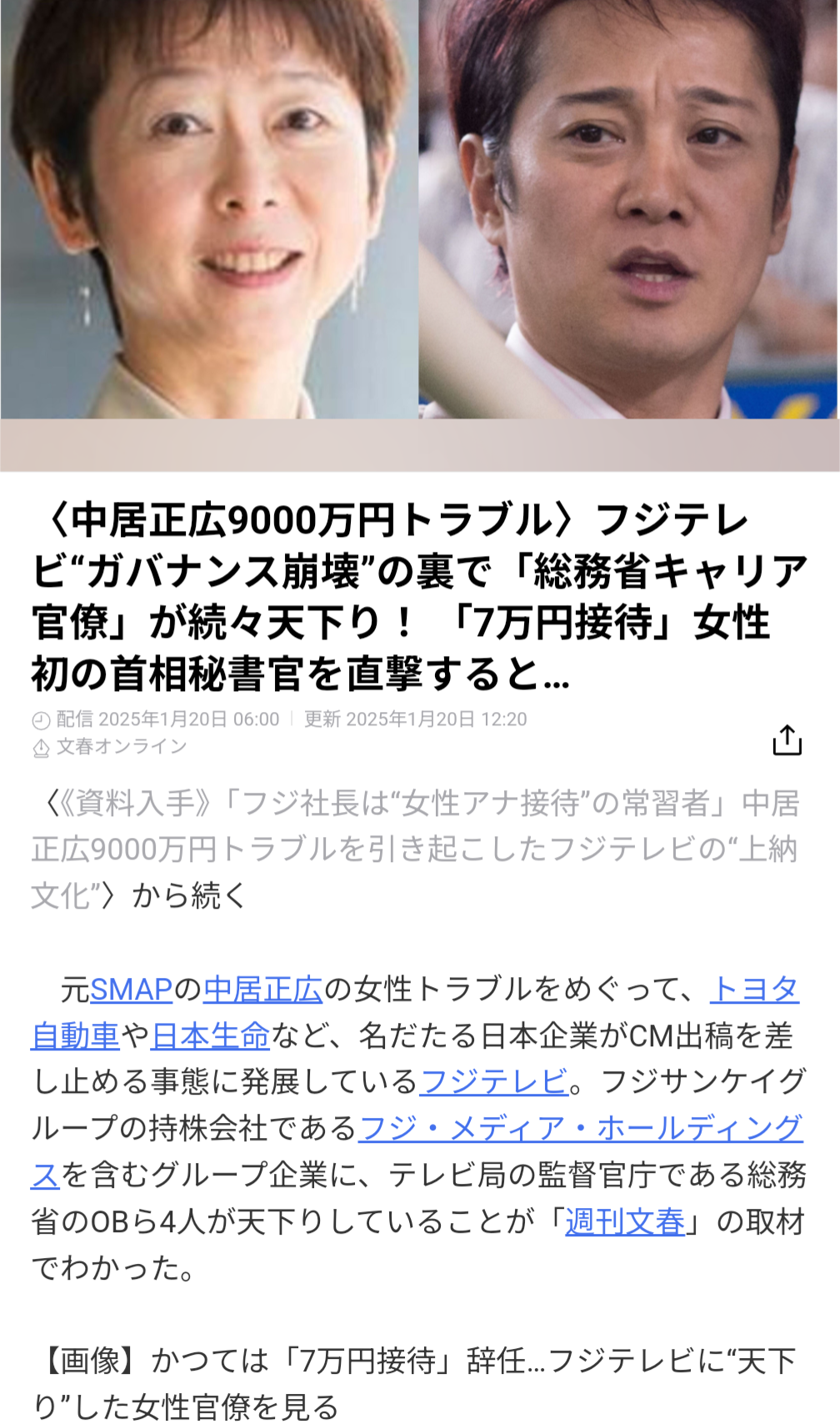This screenshot has height=1424, width=840.
Task: Tap the フジテレビ link
Action: [493, 1082]
